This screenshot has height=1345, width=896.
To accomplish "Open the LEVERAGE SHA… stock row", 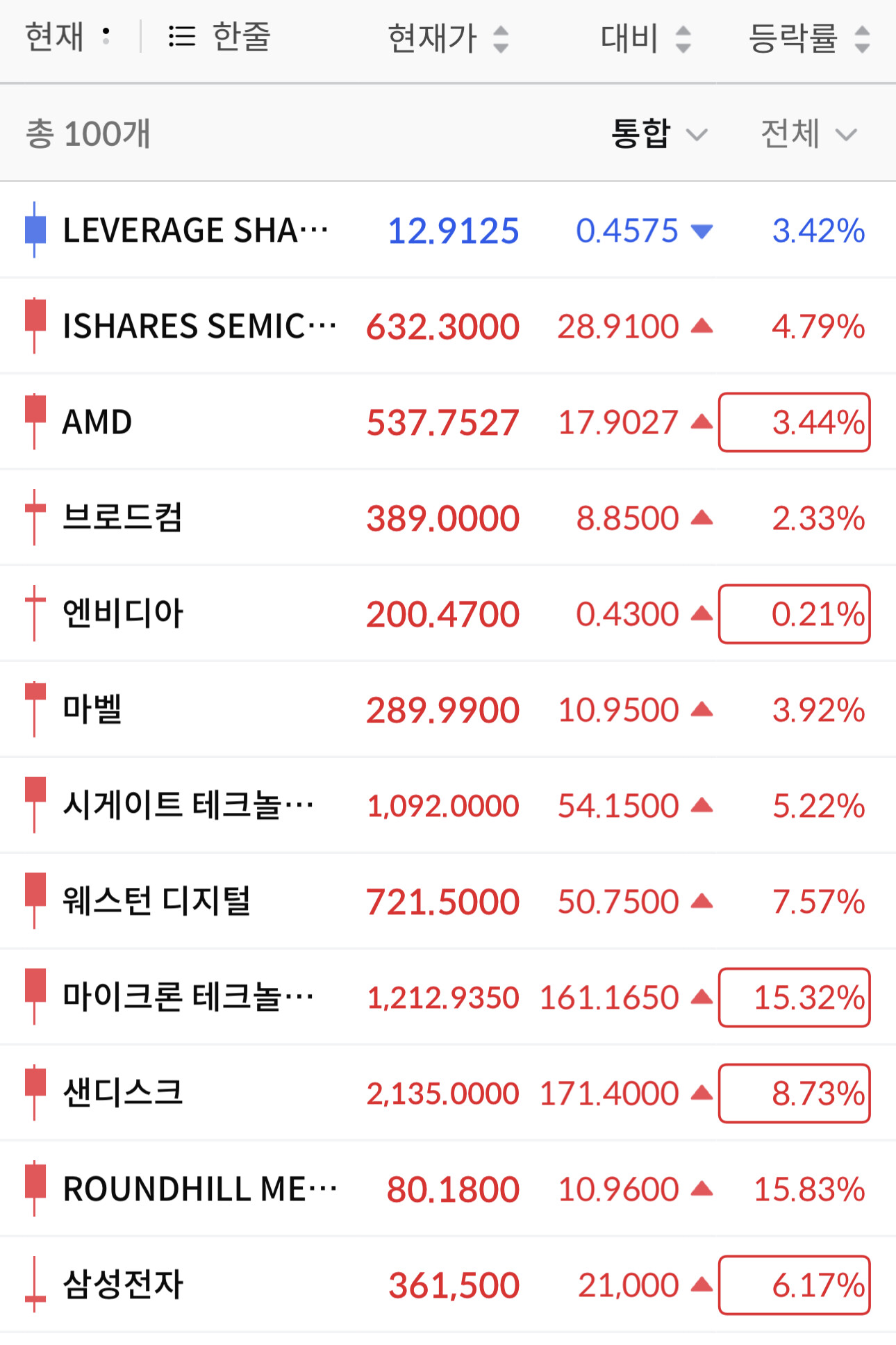I will (448, 230).
